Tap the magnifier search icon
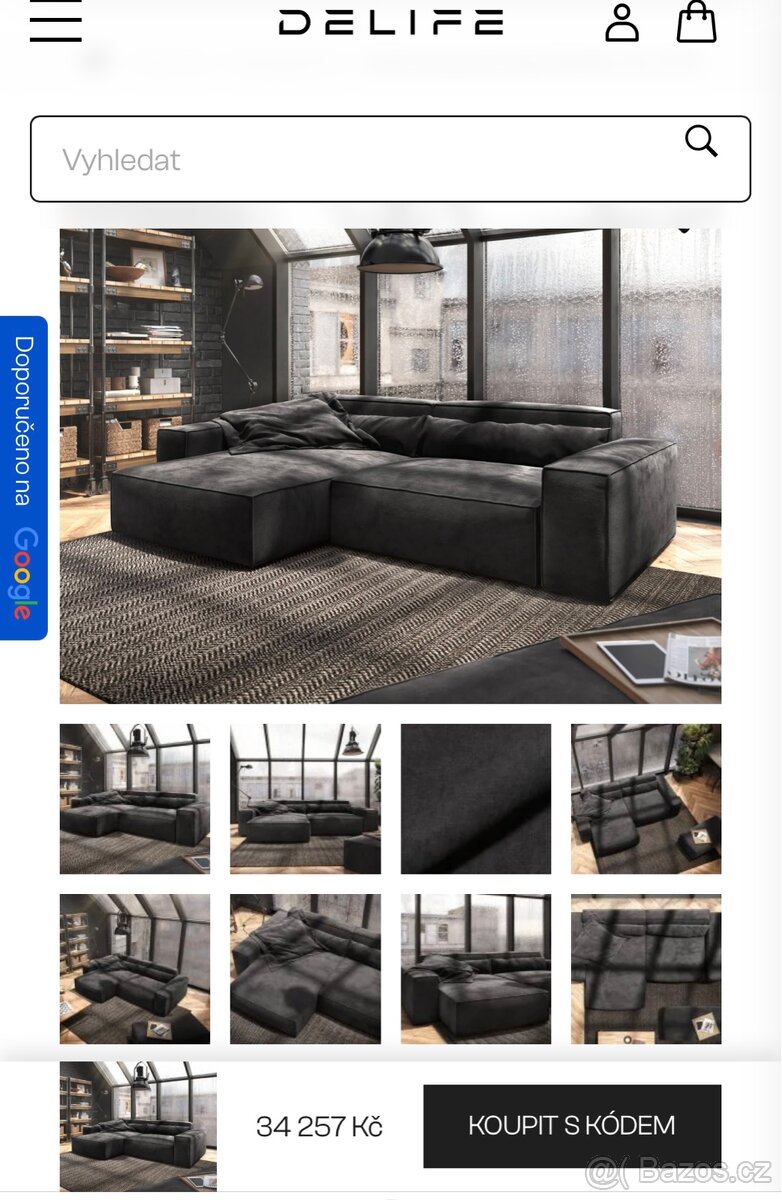The width and height of the screenshot is (782, 1200). 701,142
